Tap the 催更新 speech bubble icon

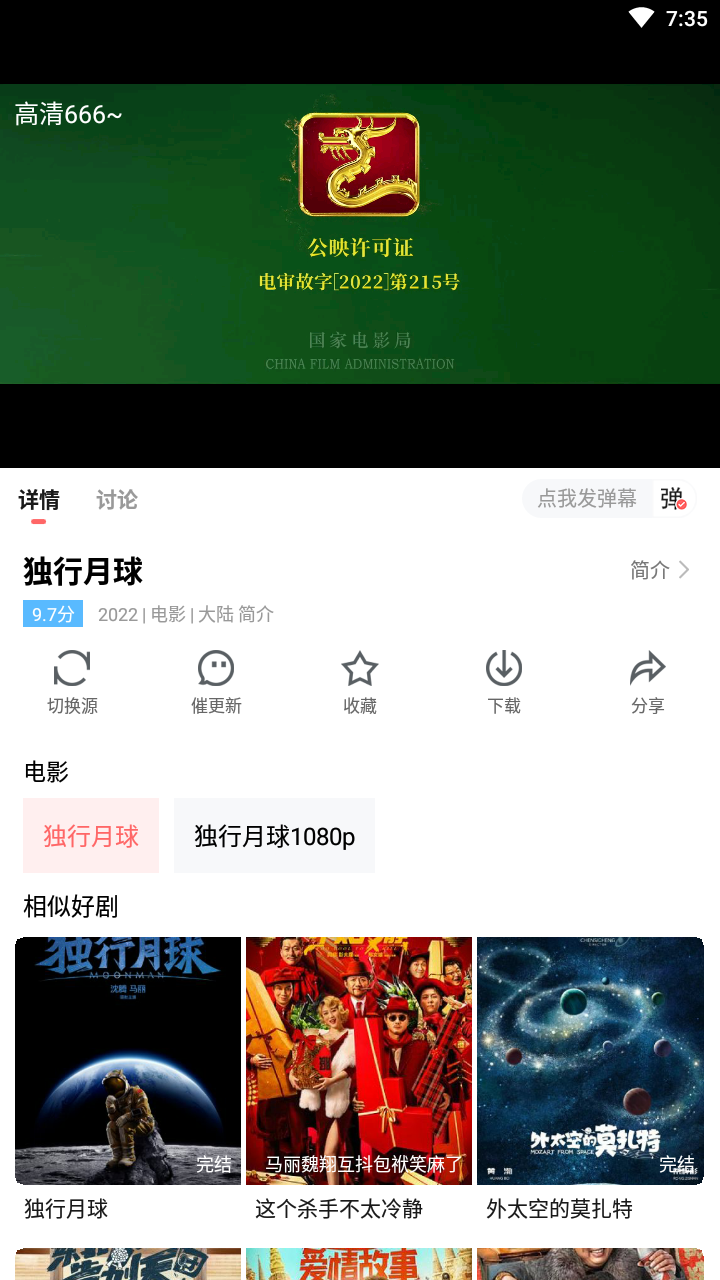click(216, 667)
